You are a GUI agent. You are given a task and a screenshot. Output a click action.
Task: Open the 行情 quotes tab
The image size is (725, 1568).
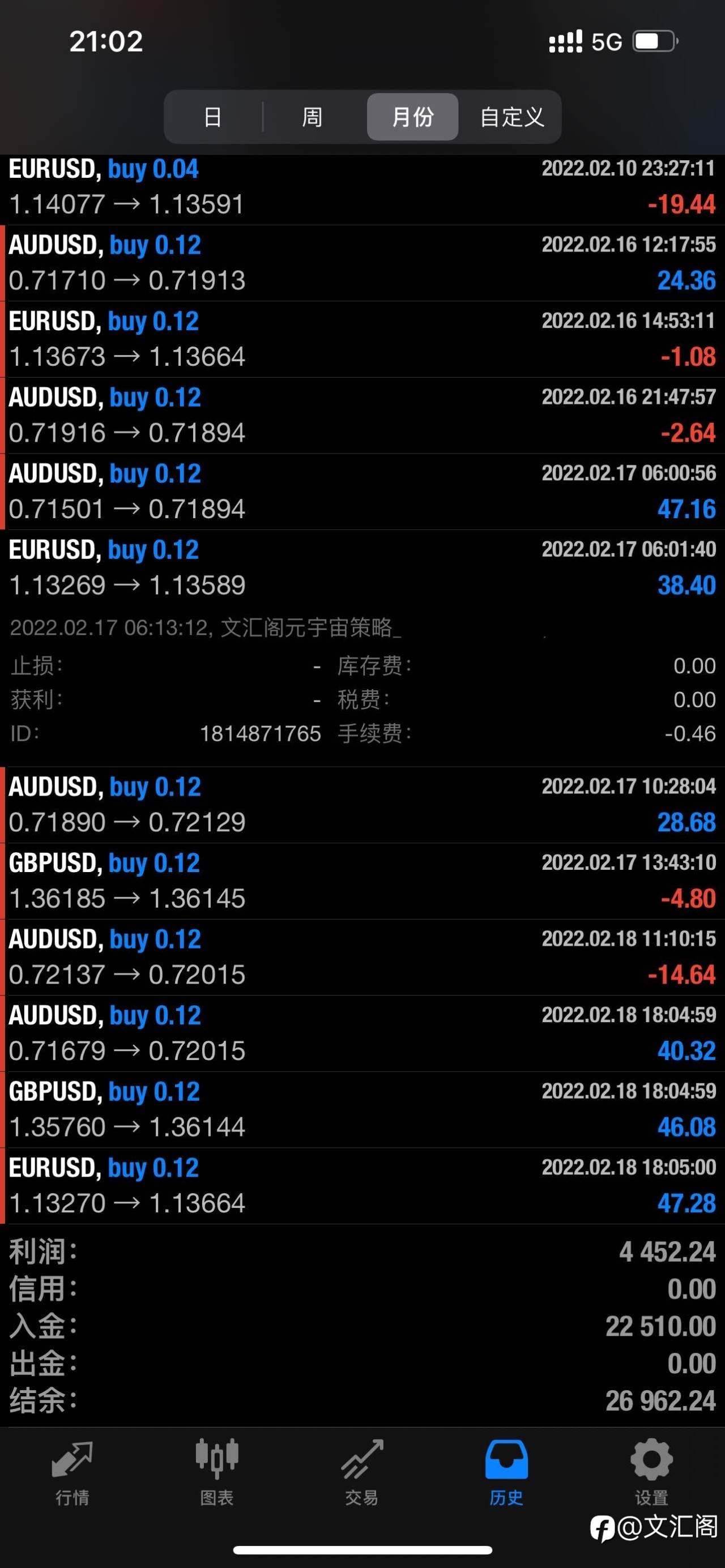[x=72, y=1471]
